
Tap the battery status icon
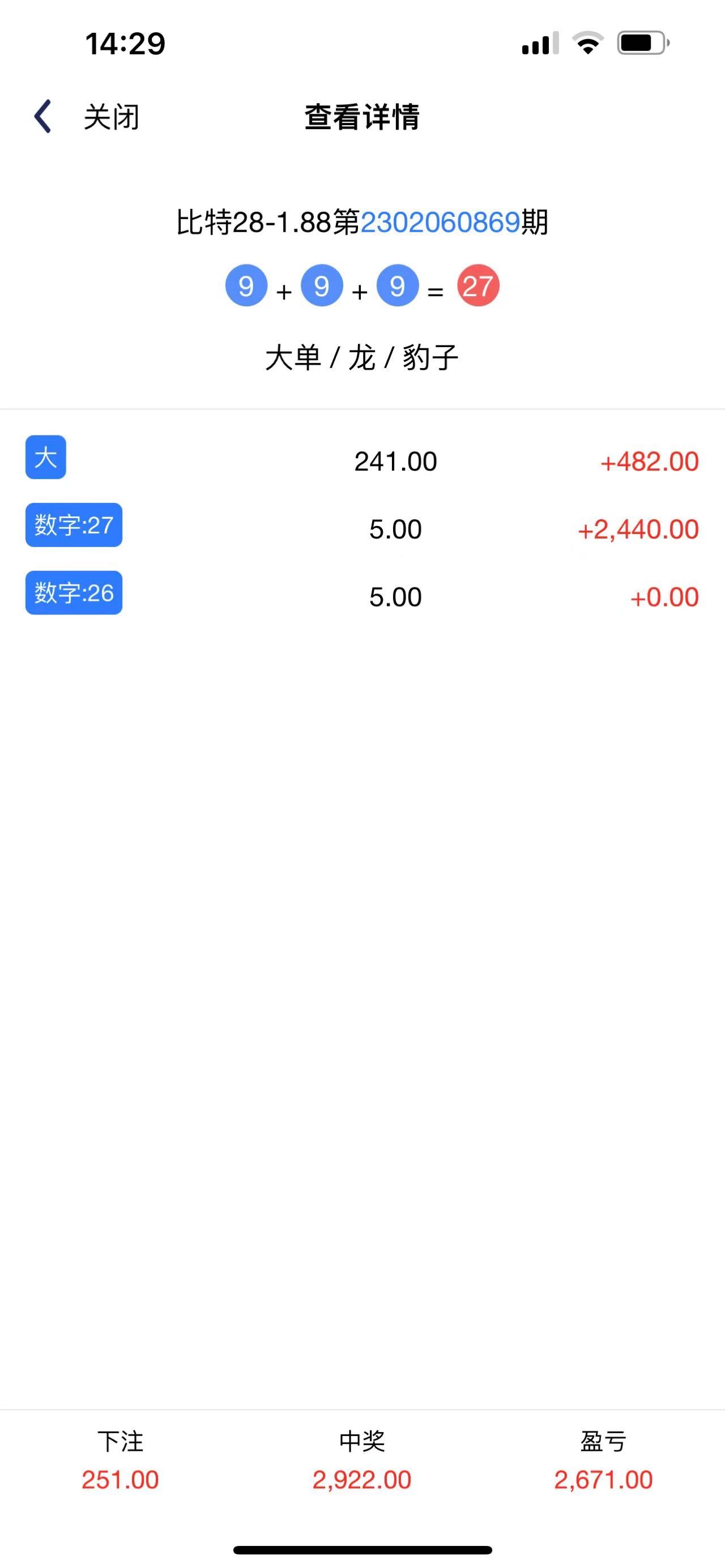[x=639, y=42]
